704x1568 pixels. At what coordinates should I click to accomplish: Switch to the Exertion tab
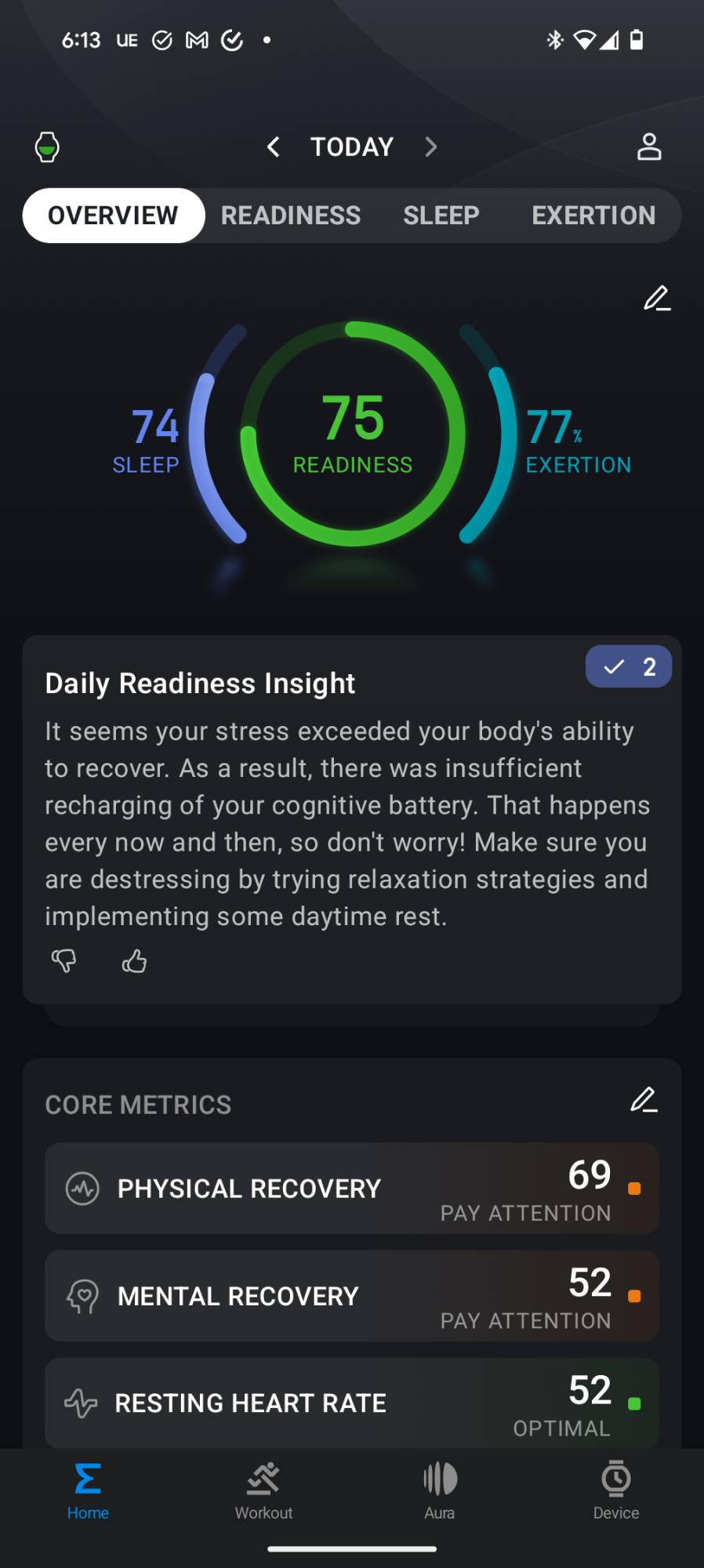coord(593,216)
